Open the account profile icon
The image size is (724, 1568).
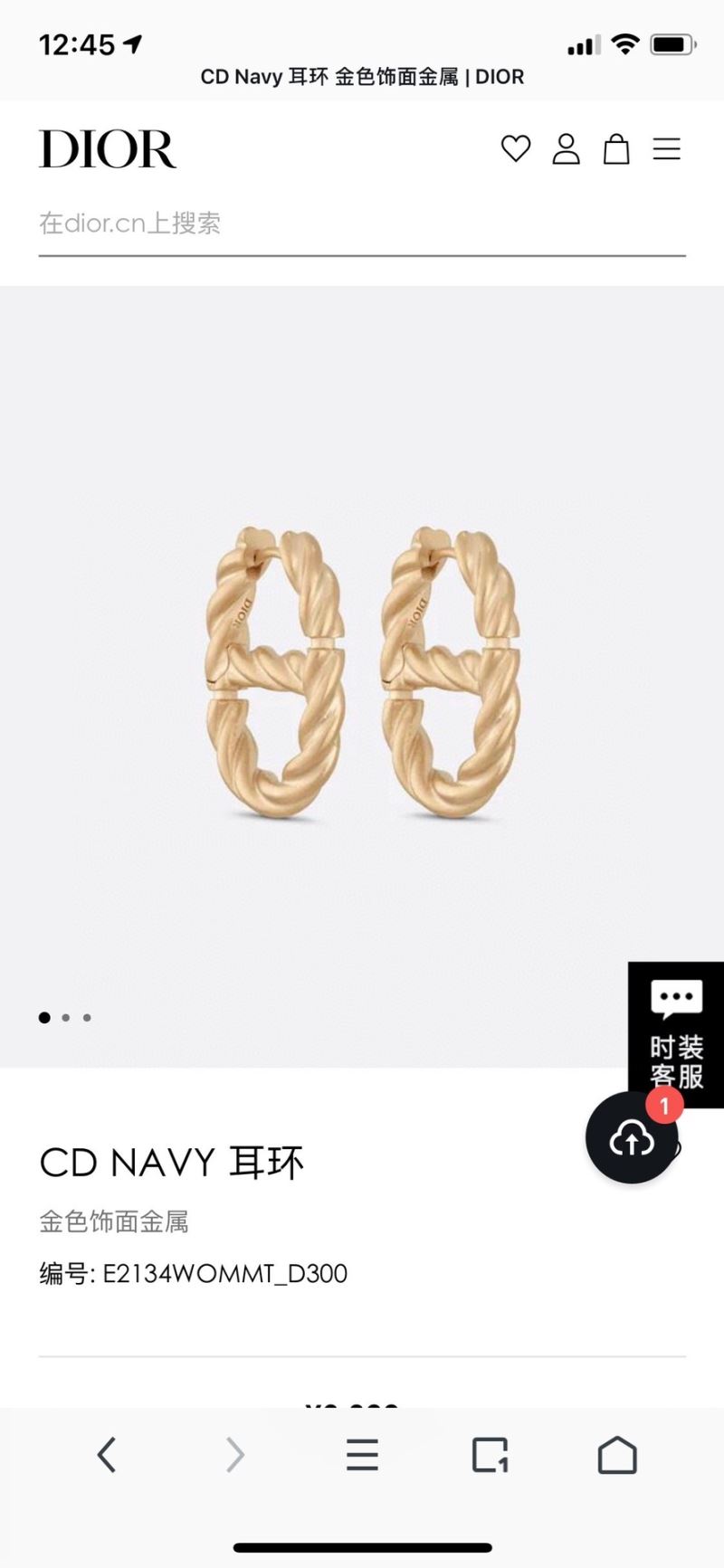(x=567, y=149)
